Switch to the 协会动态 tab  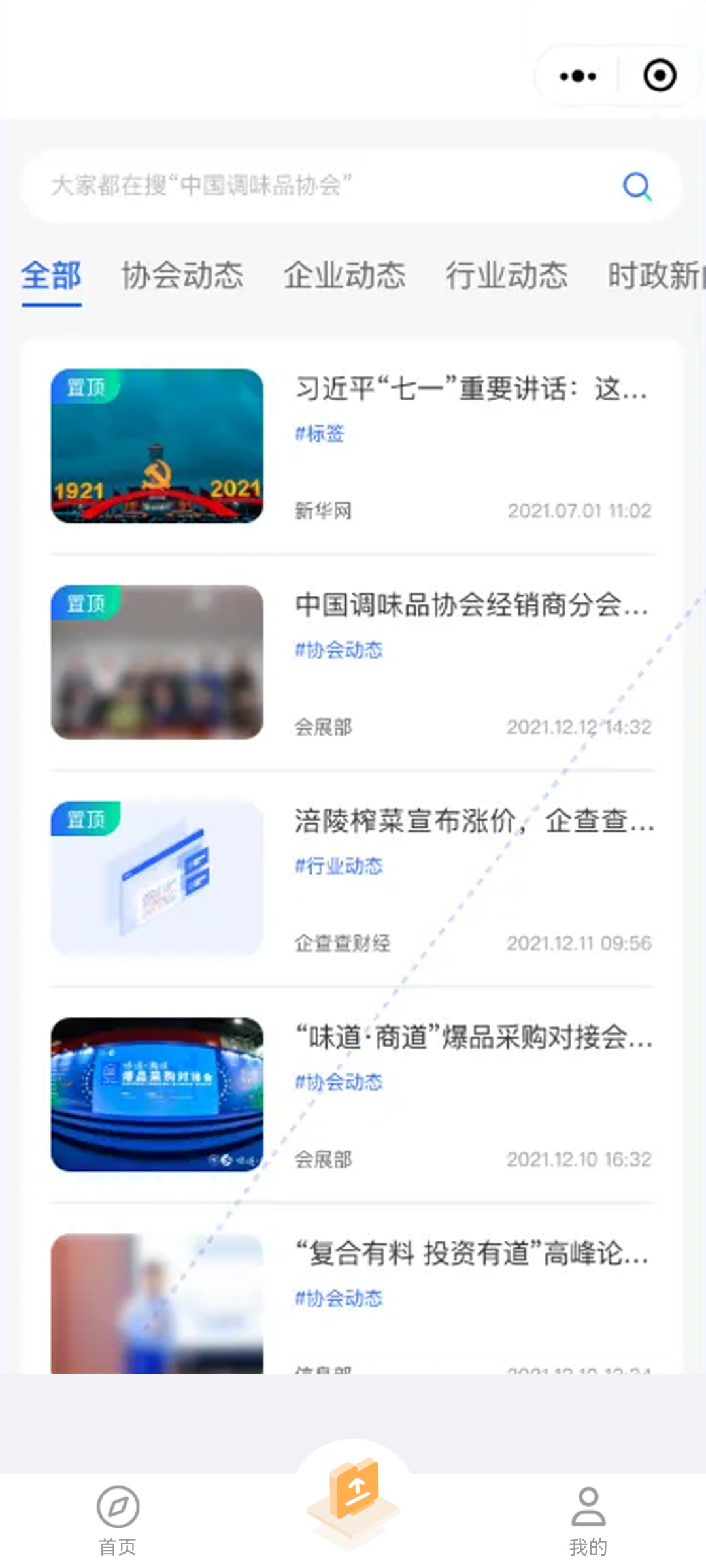[x=182, y=276]
